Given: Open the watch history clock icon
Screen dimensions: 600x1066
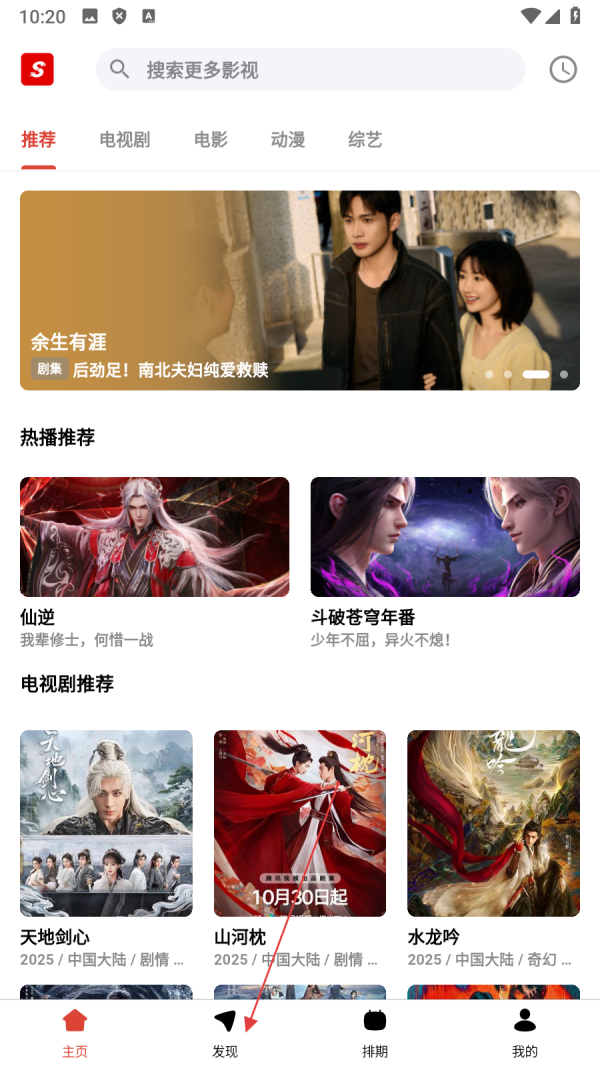Looking at the screenshot, I should click(563, 69).
